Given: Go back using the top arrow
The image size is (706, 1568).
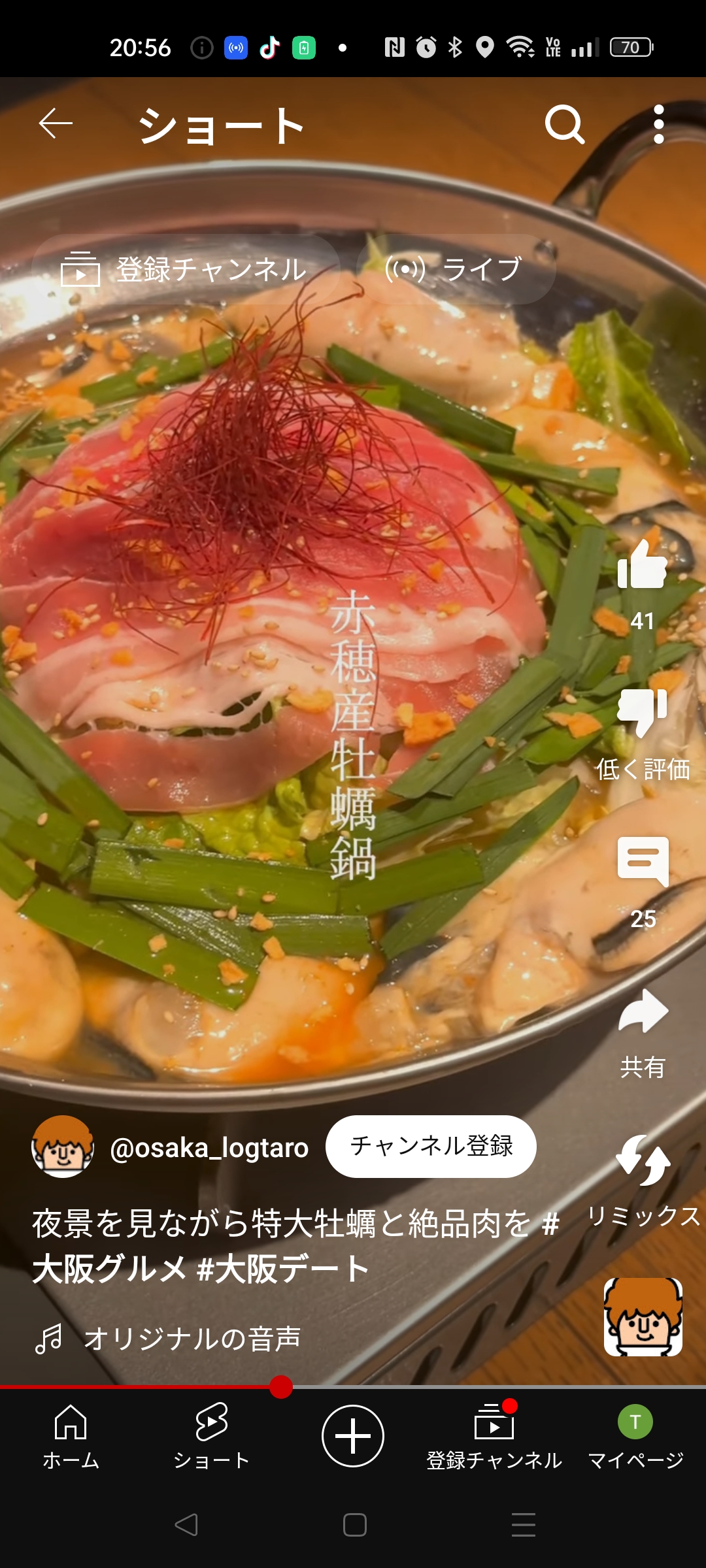Looking at the screenshot, I should (x=56, y=124).
